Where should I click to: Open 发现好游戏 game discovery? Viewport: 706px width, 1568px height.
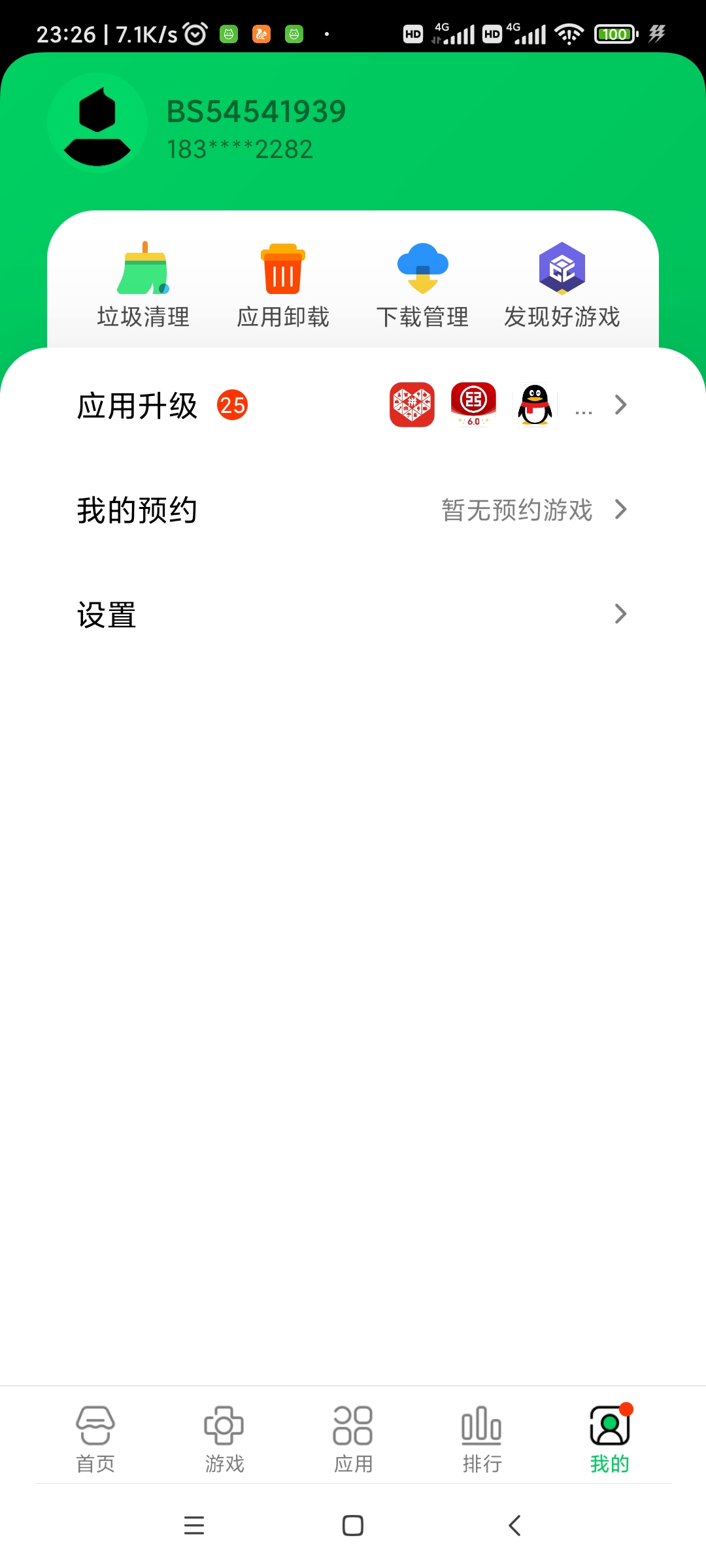(x=562, y=286)
